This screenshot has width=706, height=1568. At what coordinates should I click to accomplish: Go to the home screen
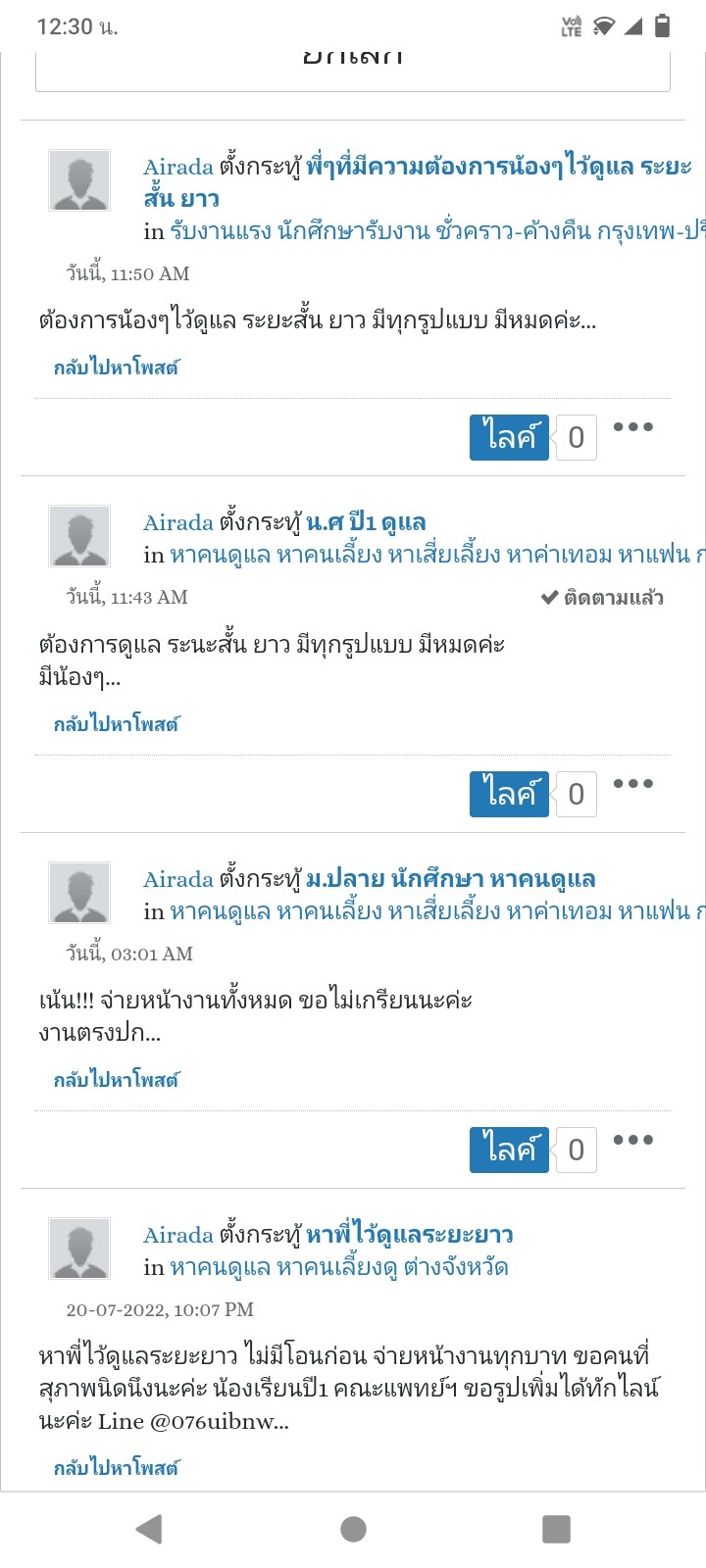pyautogui.click(x=353, y=1529)
